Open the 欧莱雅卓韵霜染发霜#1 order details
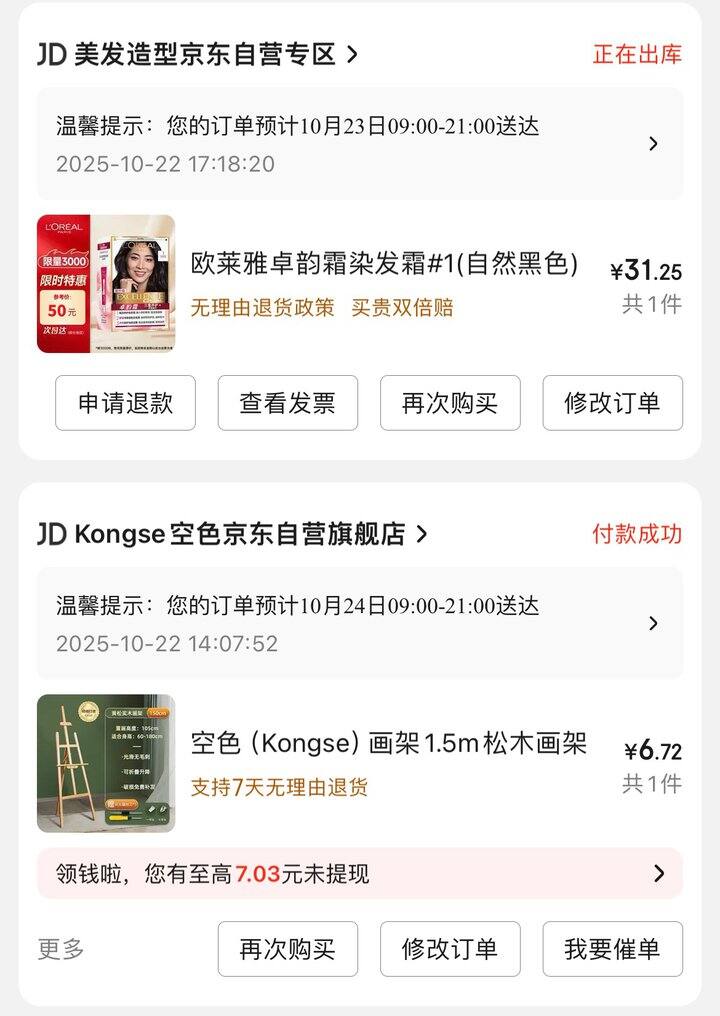The height and width of the screenshot is (1016, 720). (x=385, y=264)
